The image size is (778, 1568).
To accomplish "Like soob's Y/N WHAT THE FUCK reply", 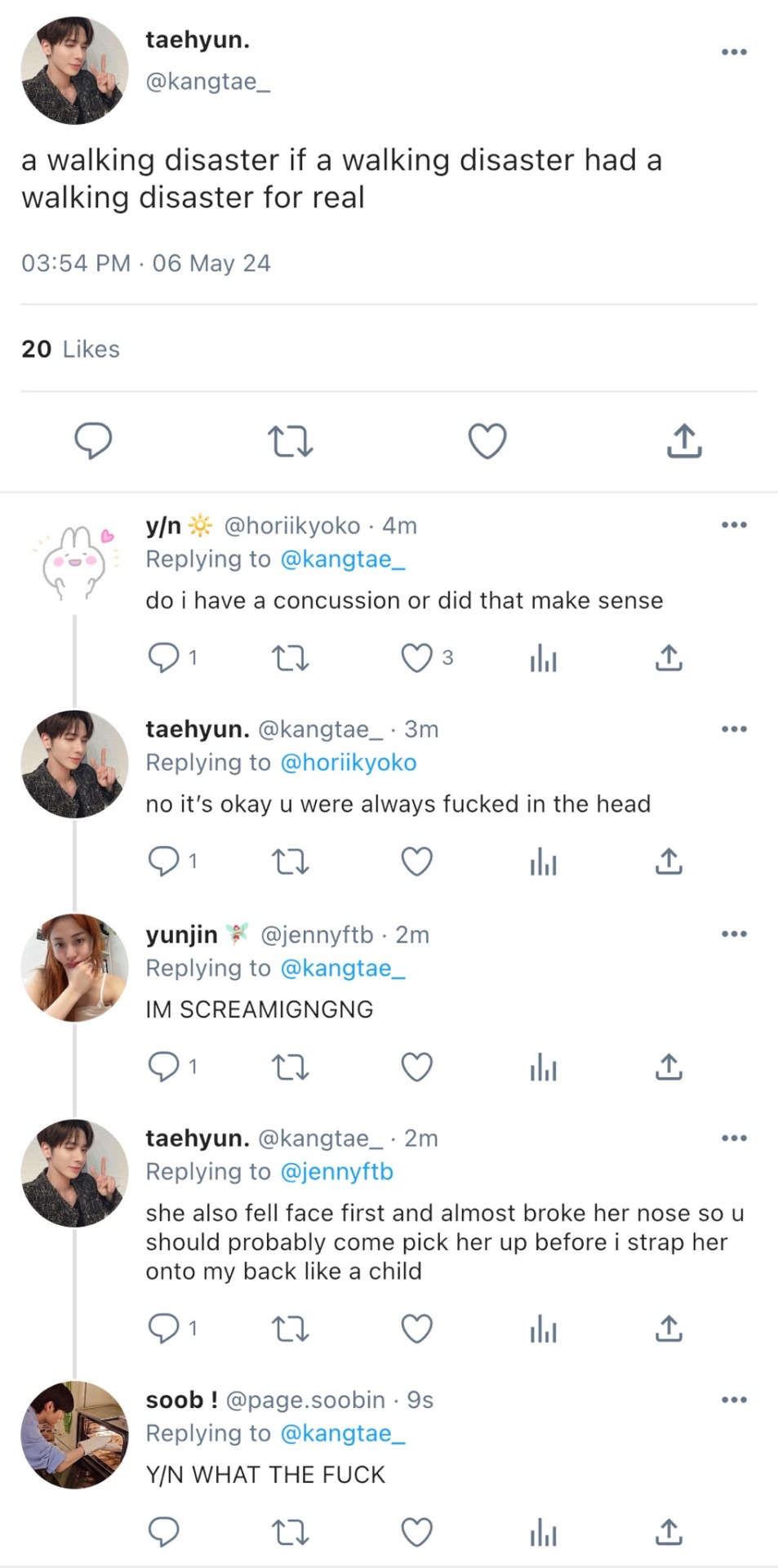I will 416,1533.
